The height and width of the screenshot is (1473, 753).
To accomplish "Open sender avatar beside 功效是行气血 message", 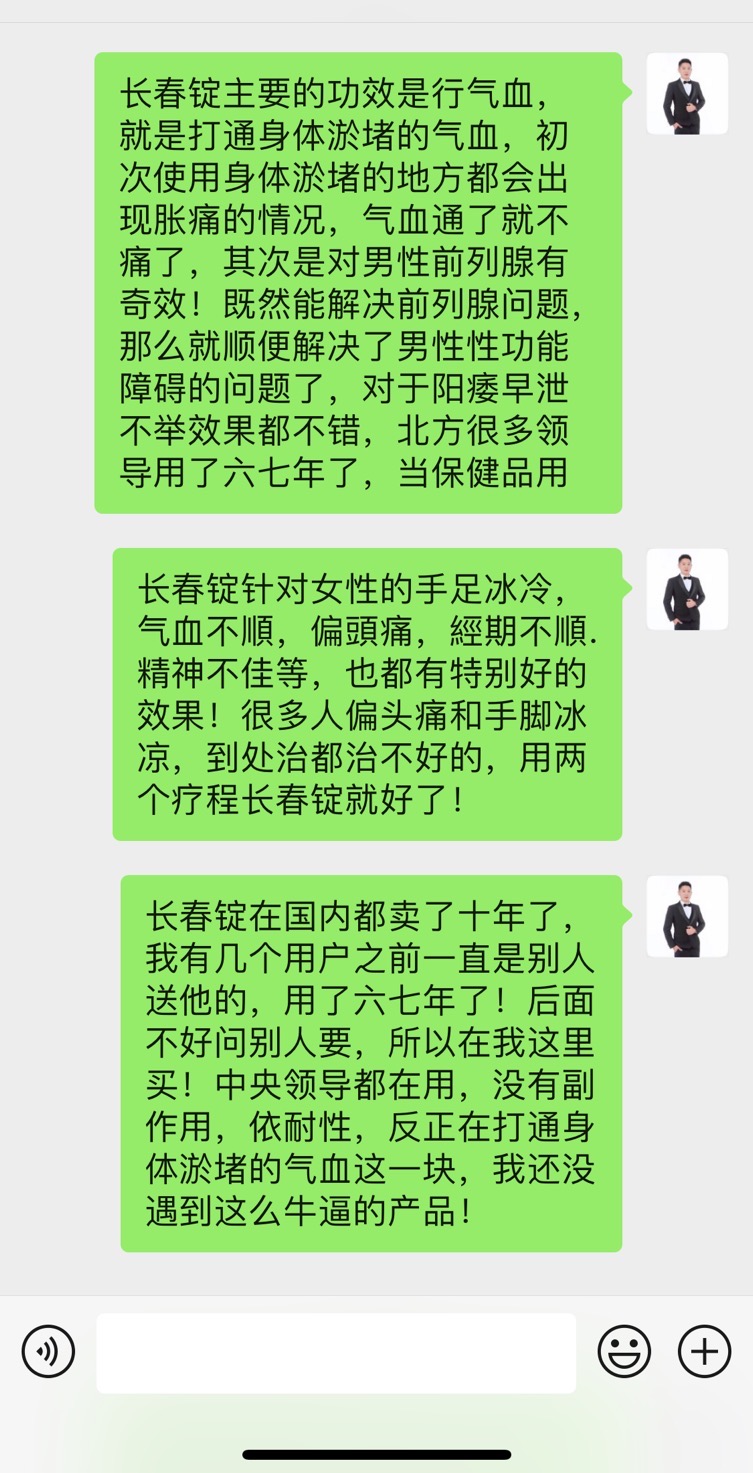I will 686,94.
